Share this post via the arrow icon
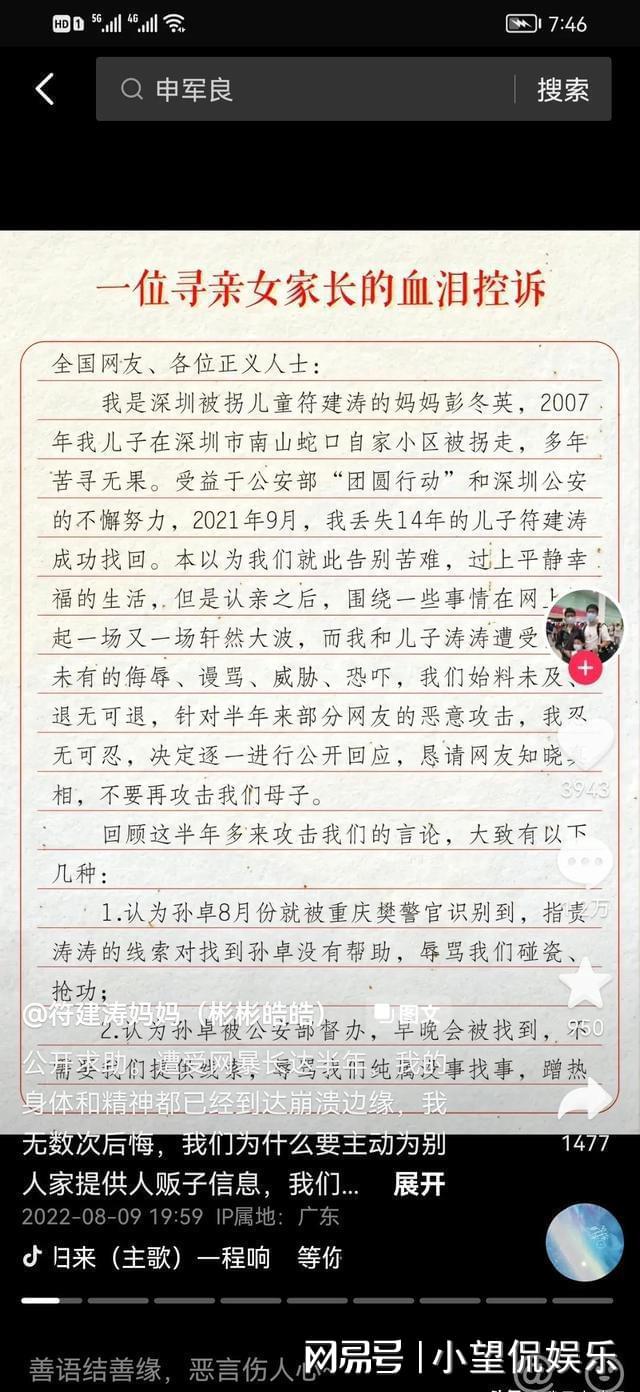The width and height of the screenshot is (640, 1392). coord(585,1098)
